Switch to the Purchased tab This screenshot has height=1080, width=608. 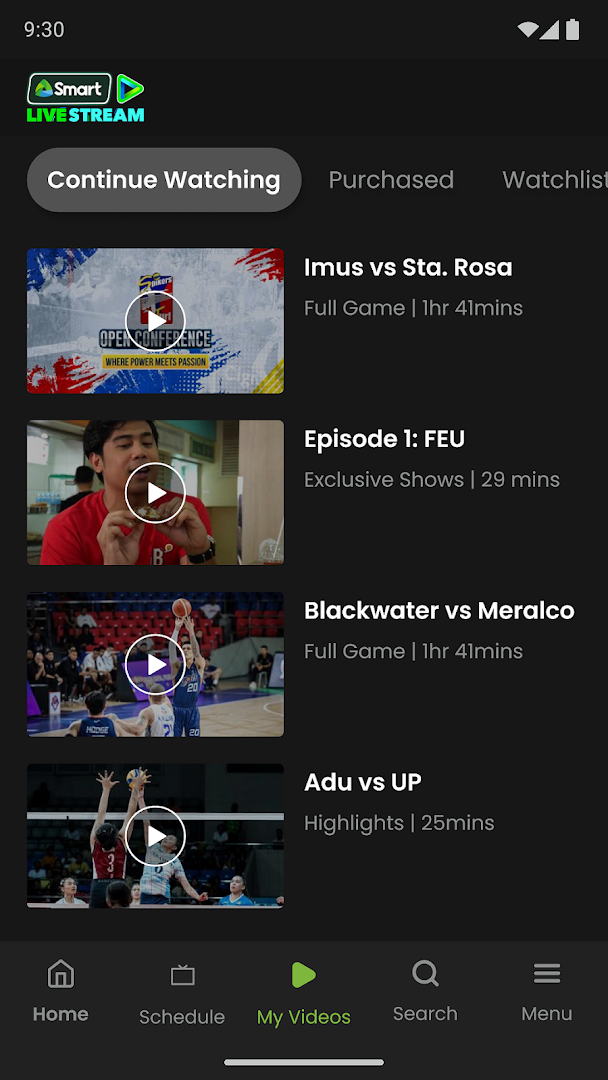click(391, 180)
